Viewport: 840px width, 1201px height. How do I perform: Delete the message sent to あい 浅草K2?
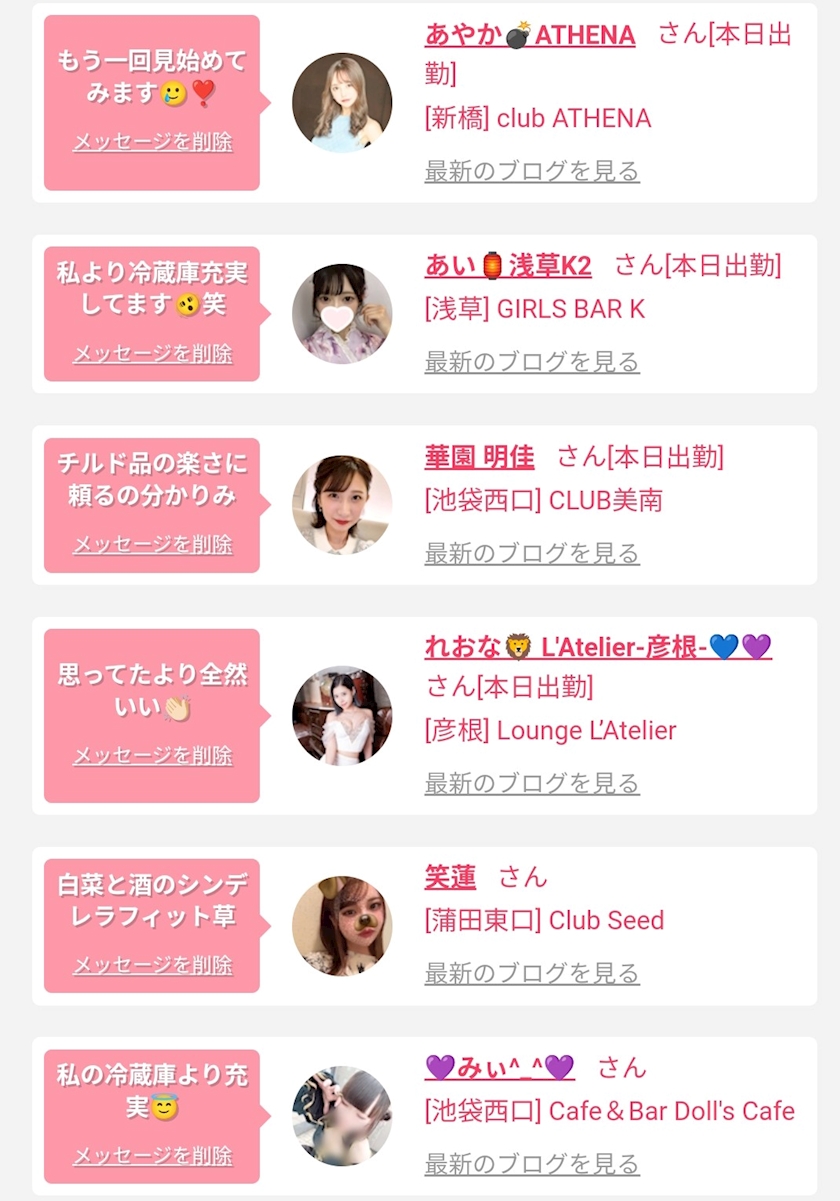[153, 354]
